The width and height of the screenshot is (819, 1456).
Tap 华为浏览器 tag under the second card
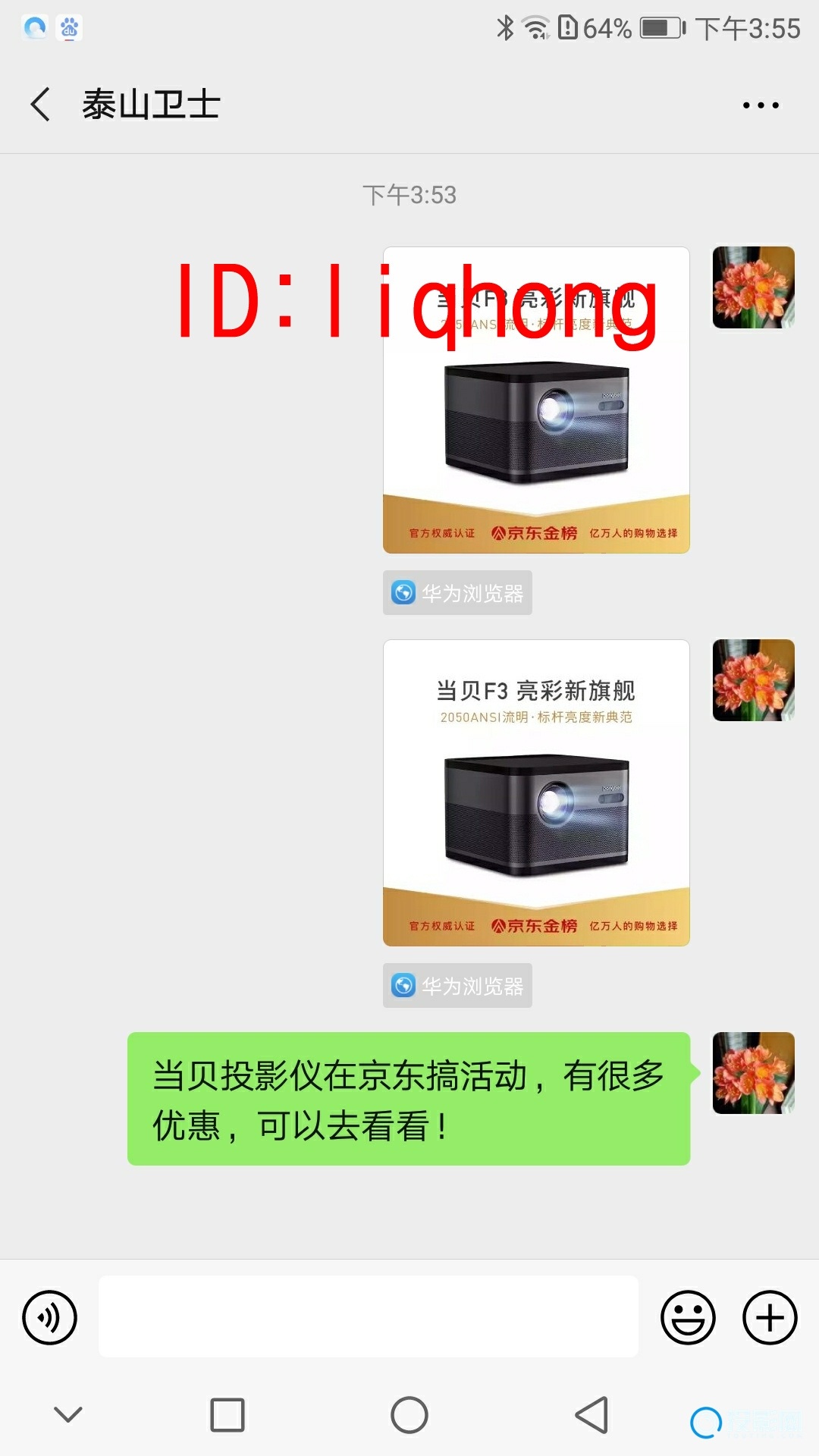(457, 985)
